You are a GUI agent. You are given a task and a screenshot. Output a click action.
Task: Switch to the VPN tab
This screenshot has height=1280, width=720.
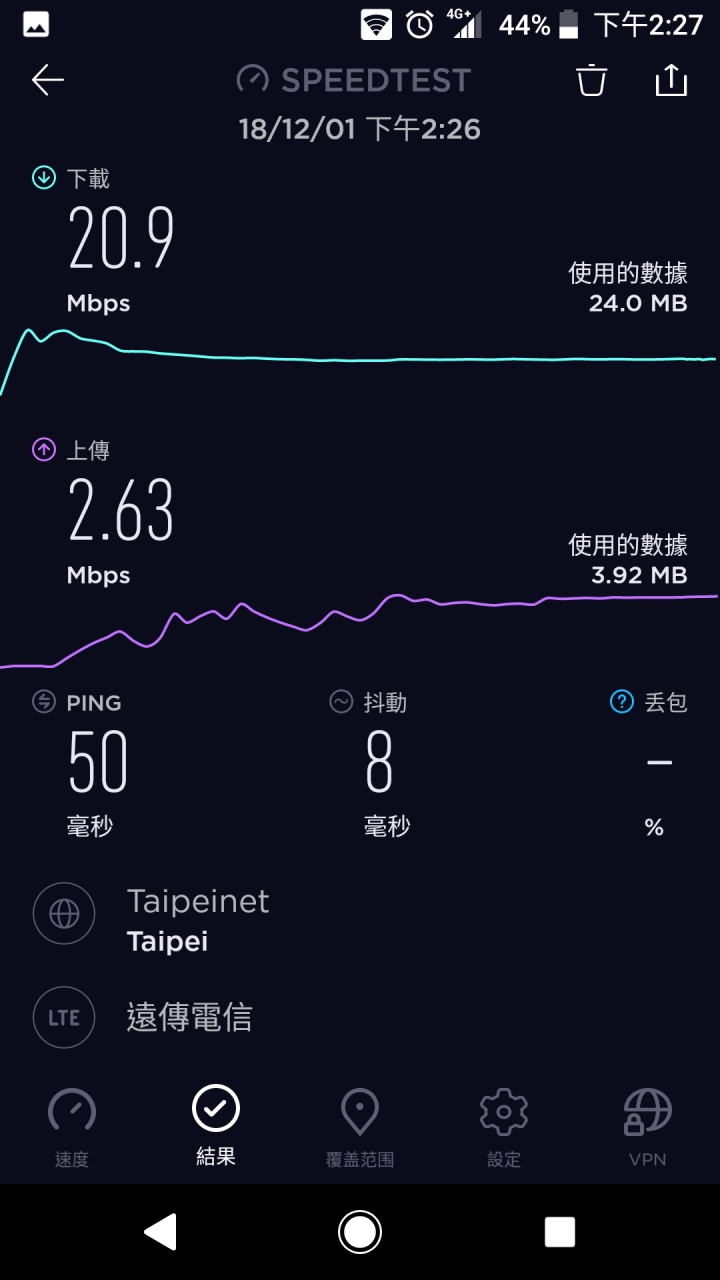648,1128
